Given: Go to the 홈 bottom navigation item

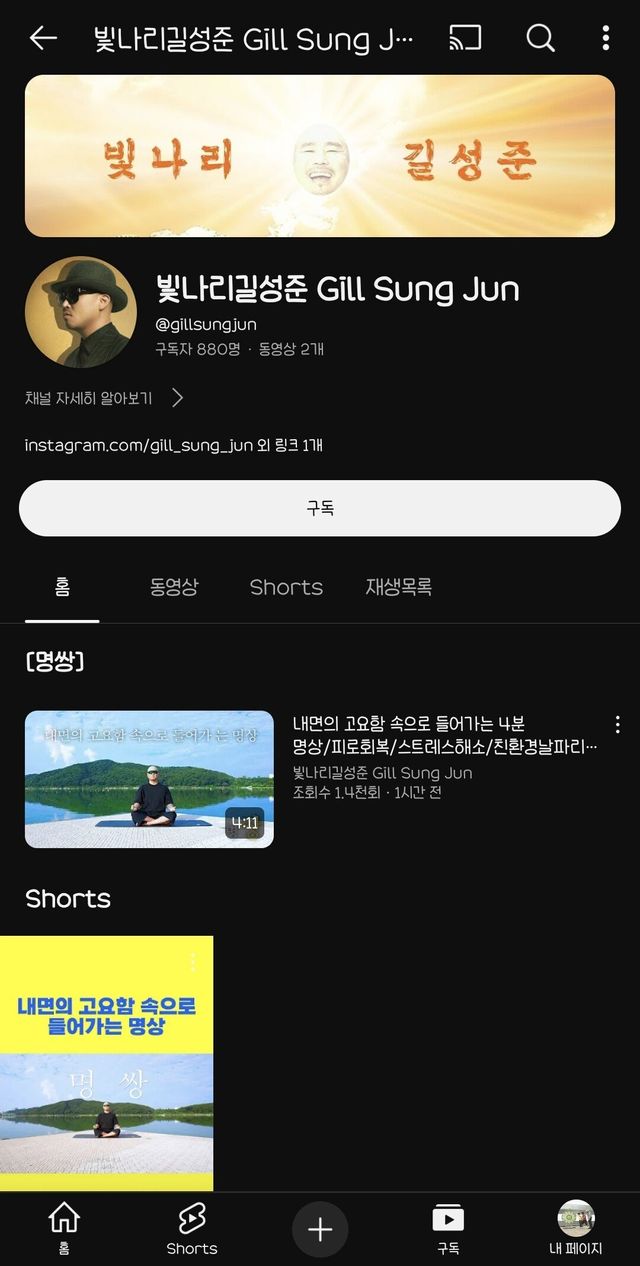Looking at the screenshot, I should point(64,1228).
